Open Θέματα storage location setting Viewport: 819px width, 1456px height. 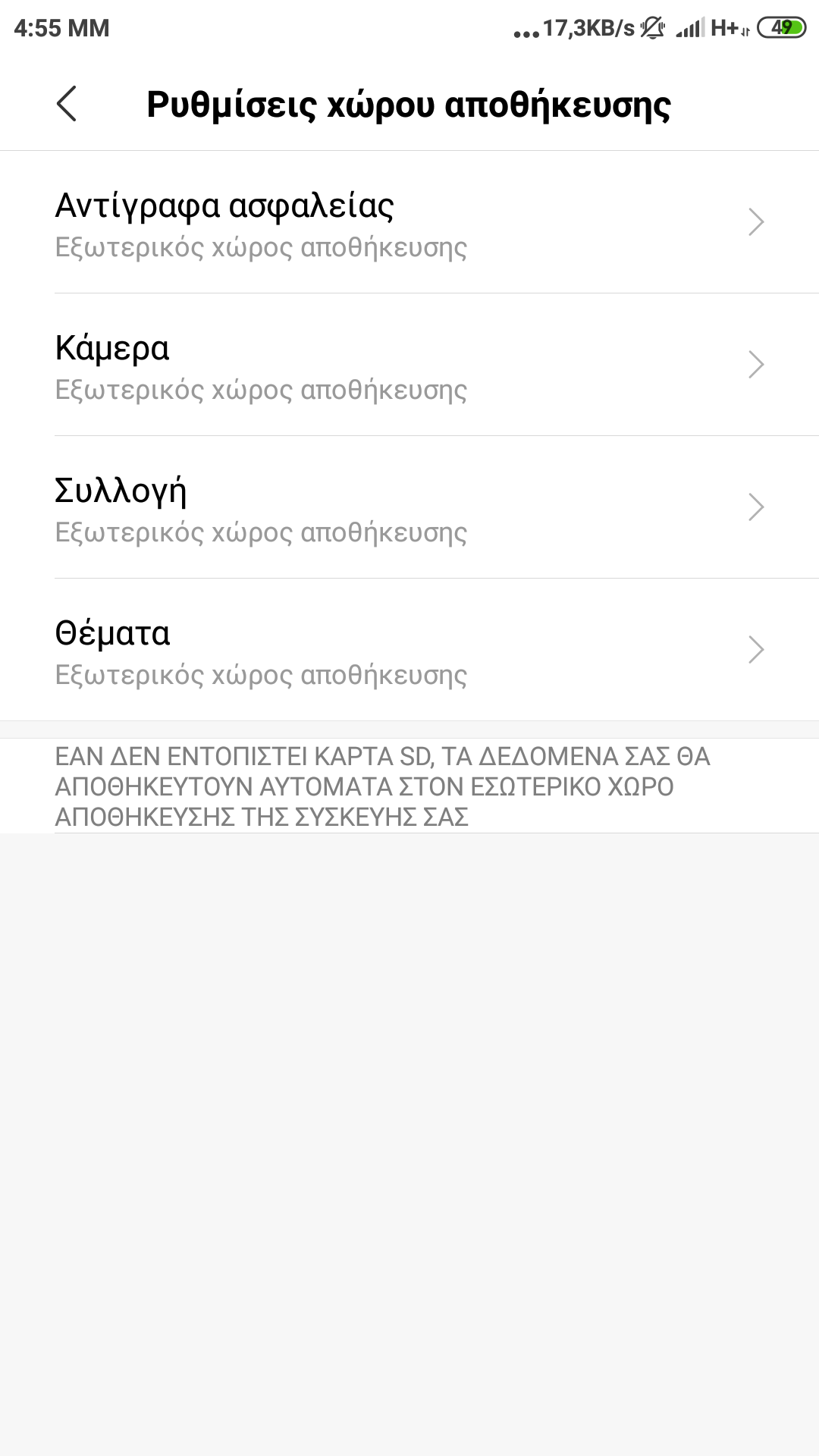[x=409, y=651]
